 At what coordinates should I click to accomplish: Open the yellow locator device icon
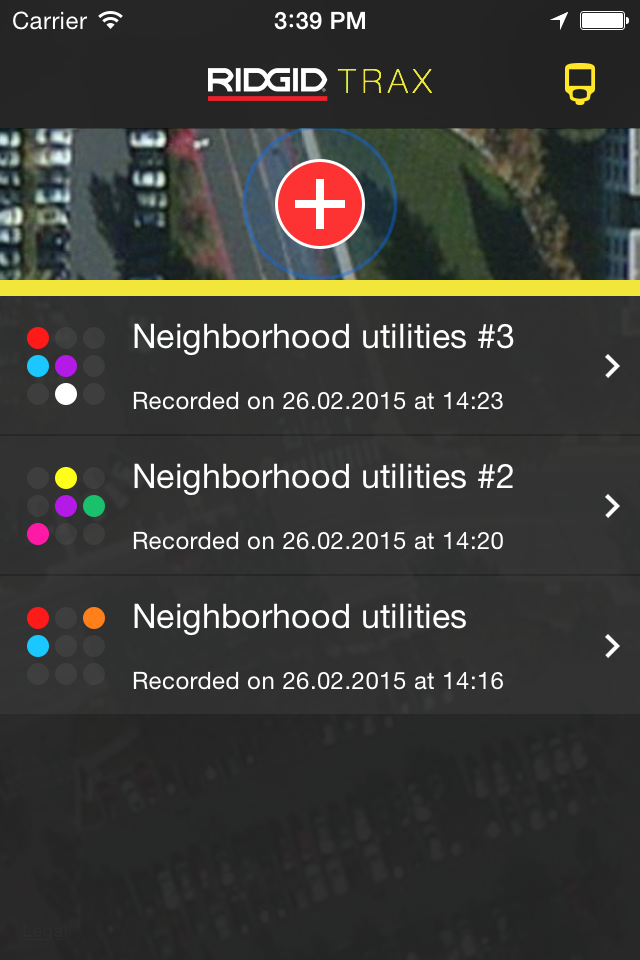(x=580, y=84)
